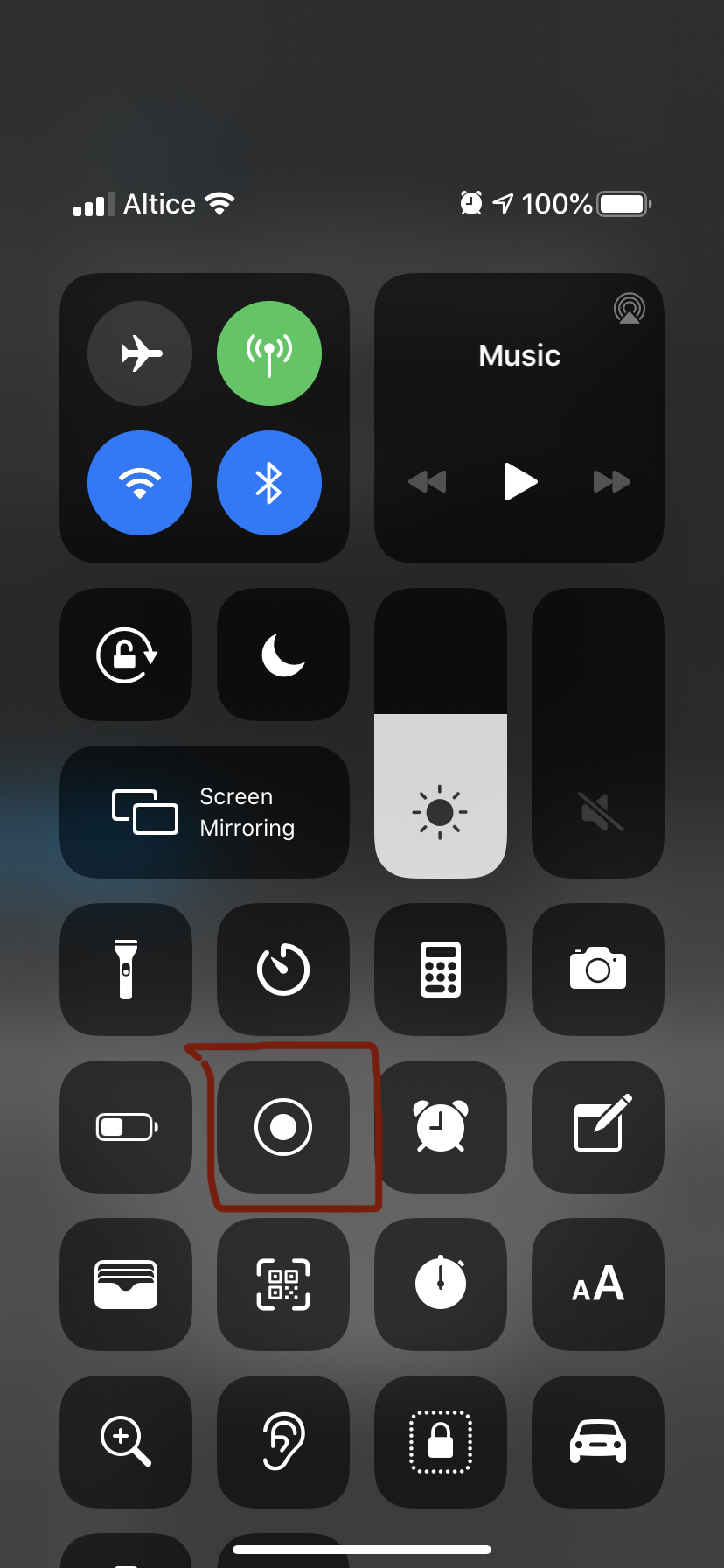Enable Low Power Mode
The height and width of the screenshot is (1568, 724).
click(x=126, y=1127)
